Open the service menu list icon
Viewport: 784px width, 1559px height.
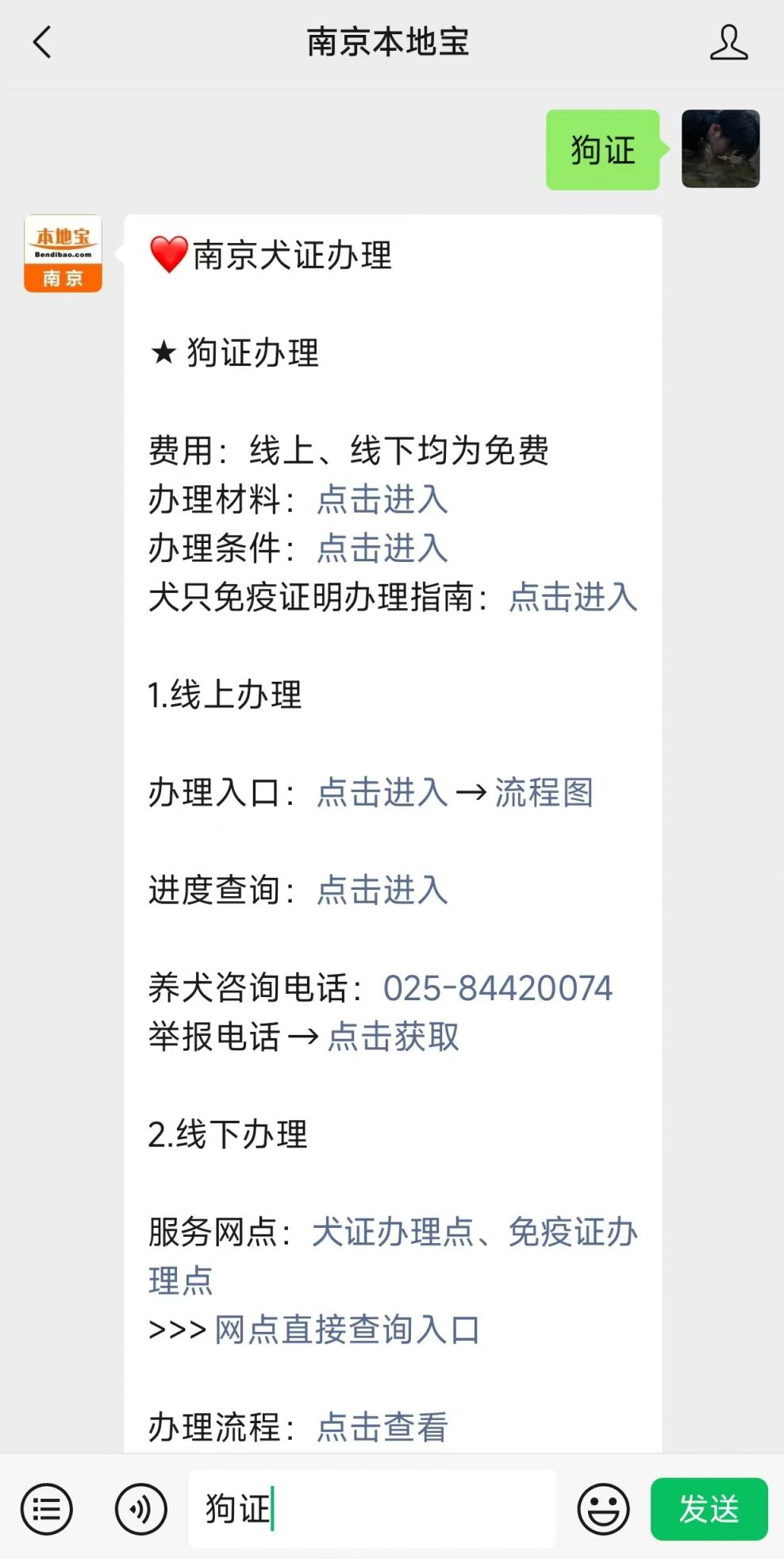(47, 1509)
